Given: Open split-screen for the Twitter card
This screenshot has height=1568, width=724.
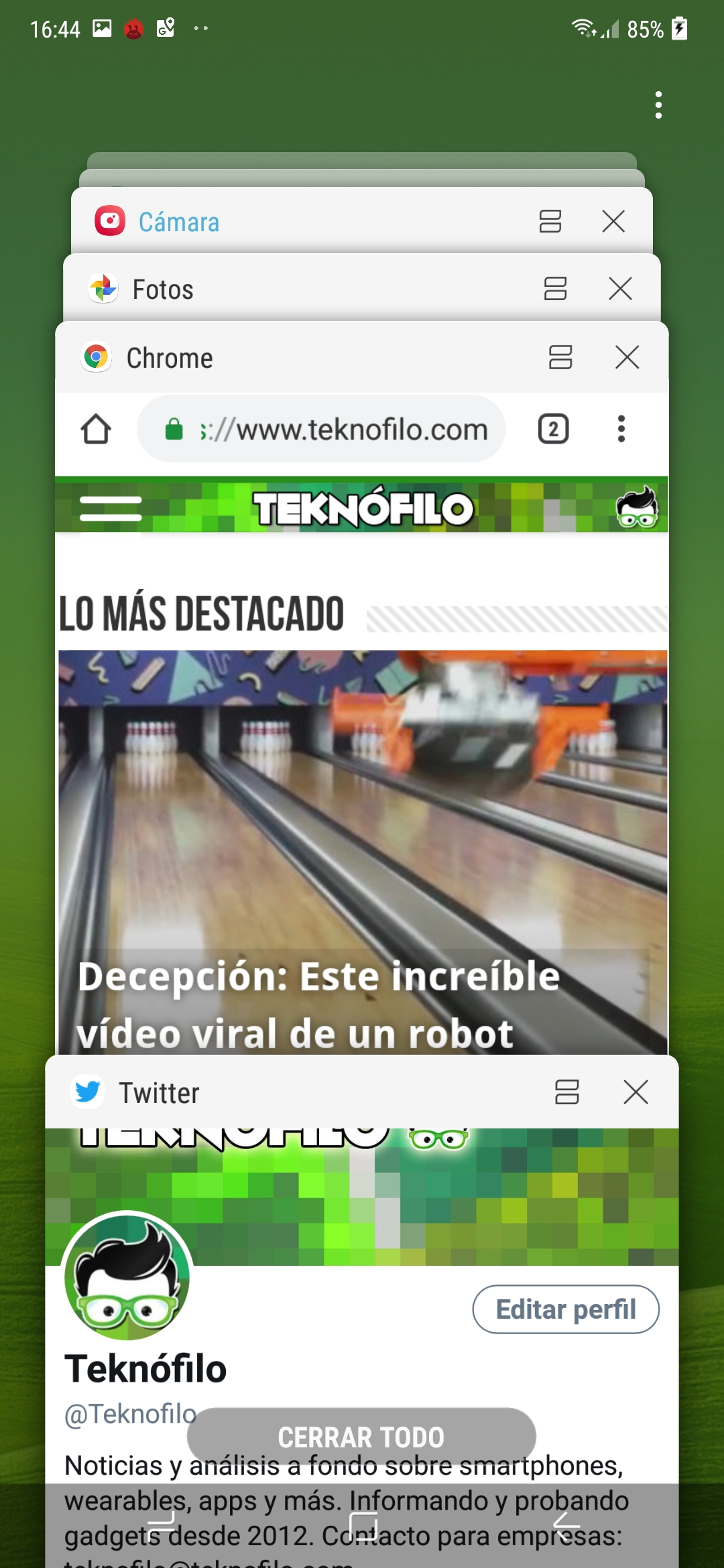Looking at the screenshot, I should coord(567,1092).
